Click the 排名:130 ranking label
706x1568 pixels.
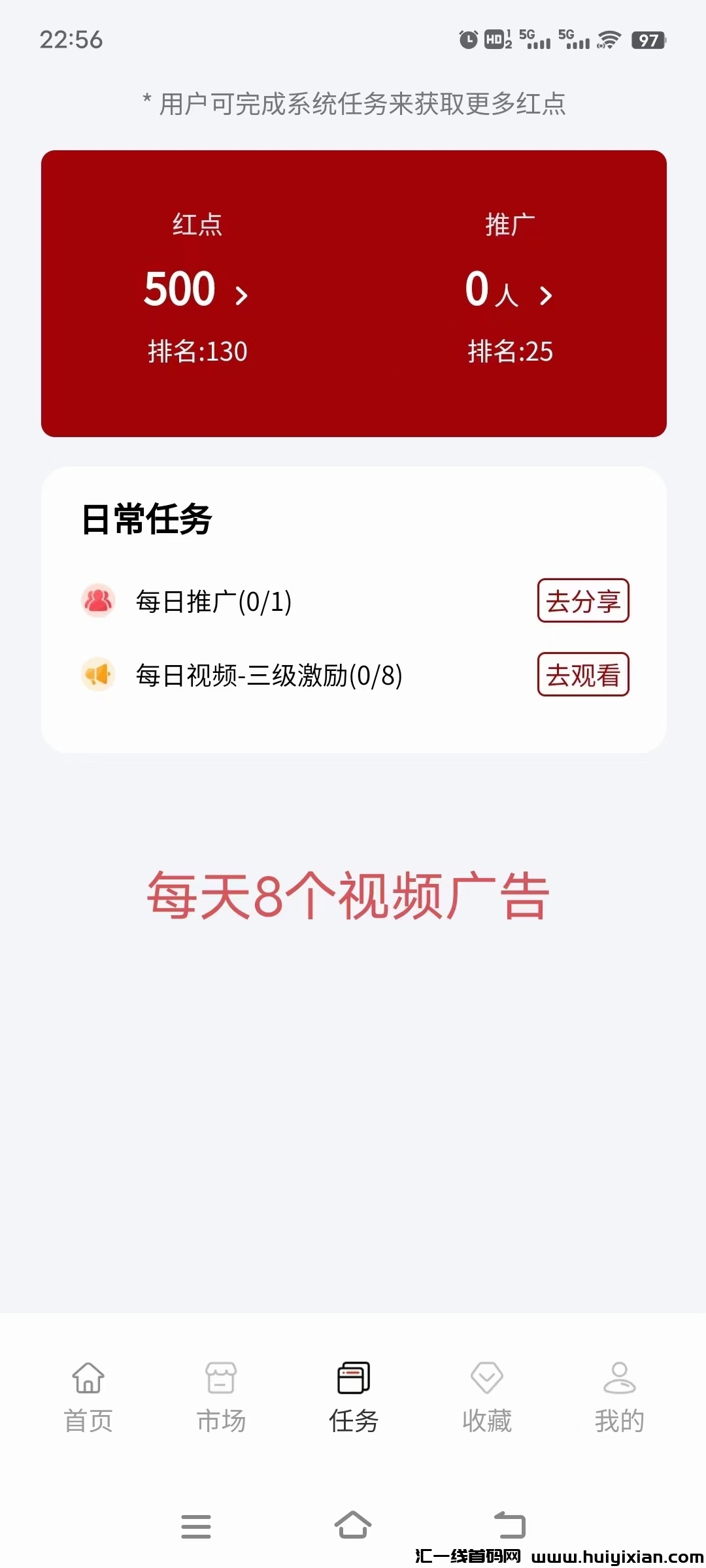pos(196,352)
